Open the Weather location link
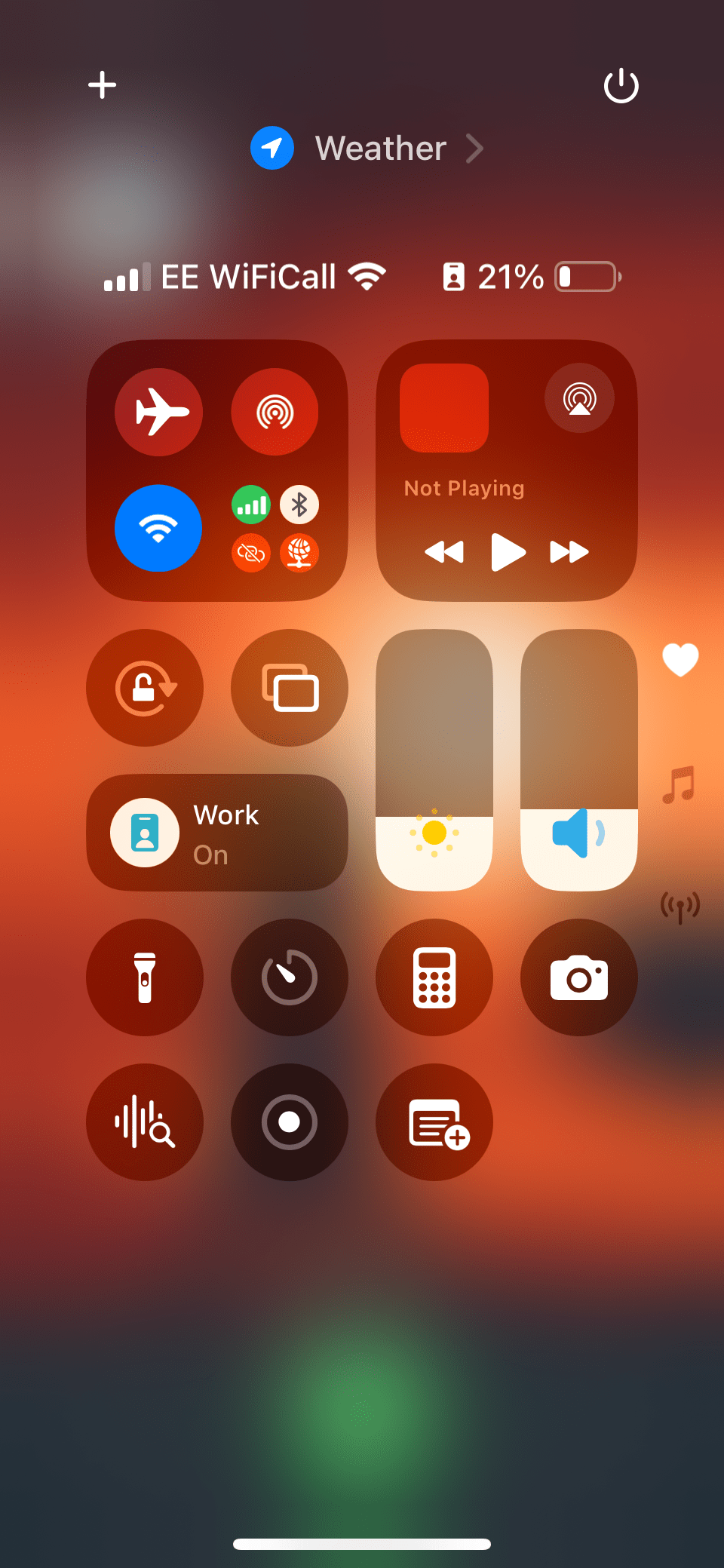 (367, 149)
